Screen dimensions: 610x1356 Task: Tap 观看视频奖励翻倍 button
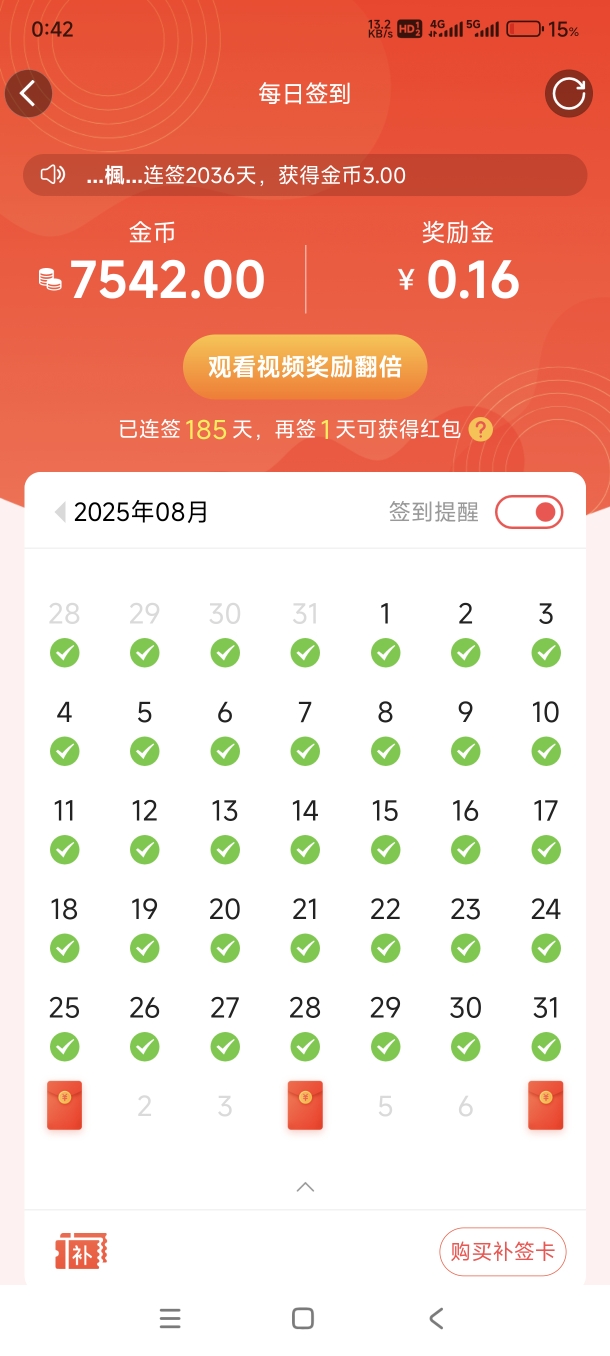point(305,367)
